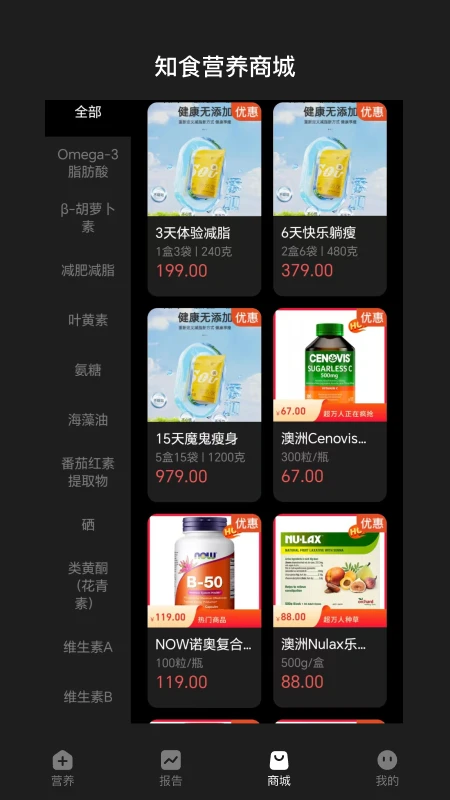The height and width of the screenshot is (800, 450).
Task: Go to the 报告 tab
Action: [171, 768]
